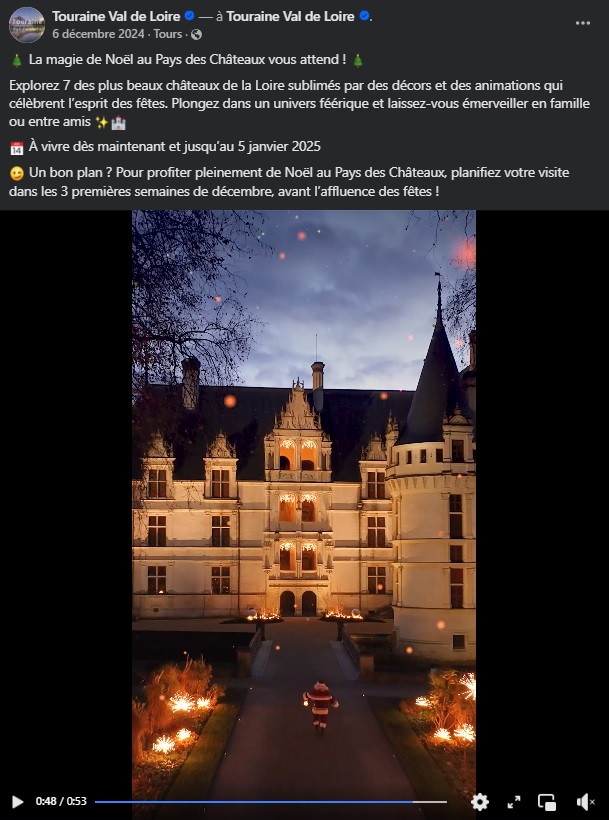Open the 6 décembre 2024 timestamp link
This screenshot has height=820, width=609.
[x=98, y=34]
